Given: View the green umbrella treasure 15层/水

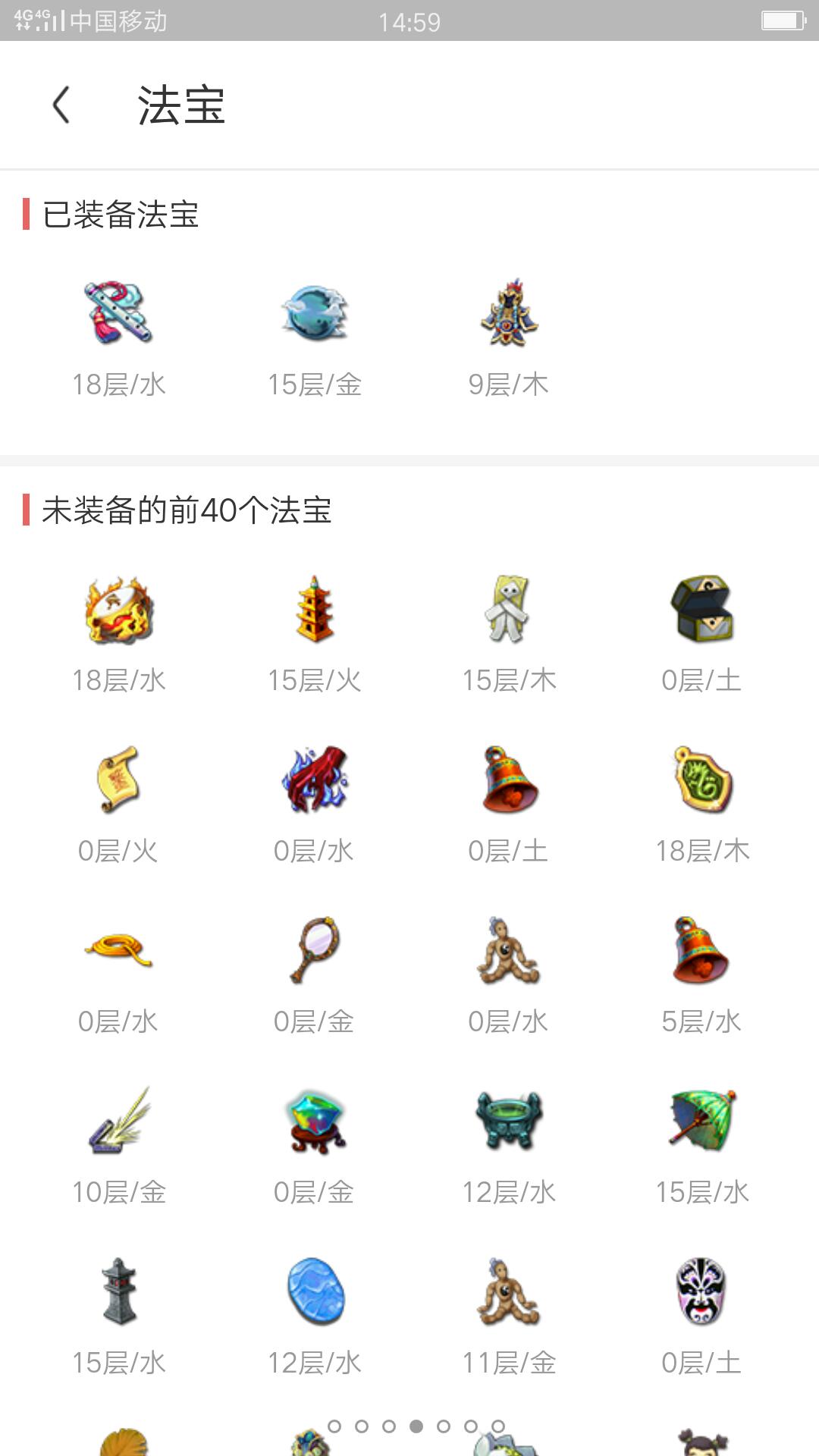Looking at the screenshot, I should [x=701, y=1121].
